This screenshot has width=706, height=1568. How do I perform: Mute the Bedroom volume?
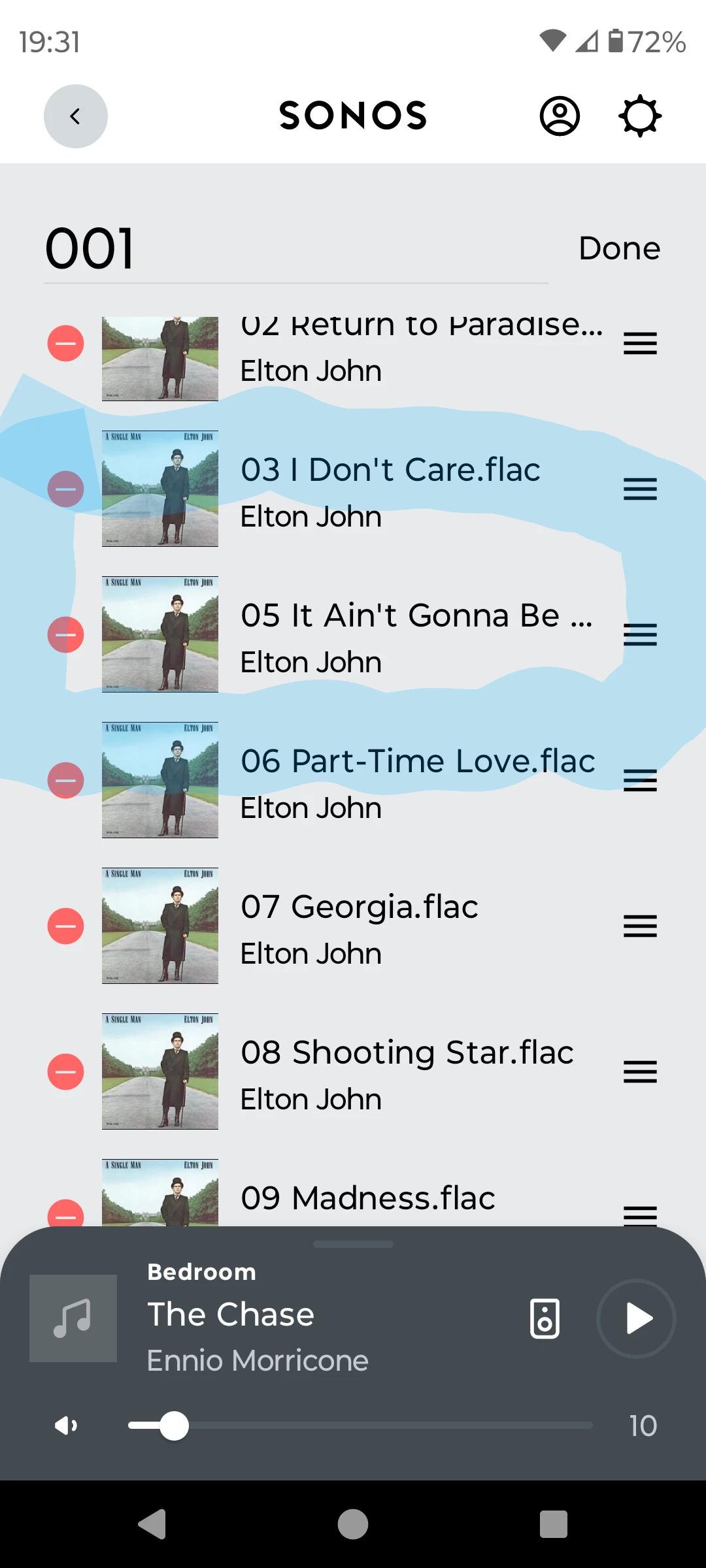click(x=65, y=1426)
